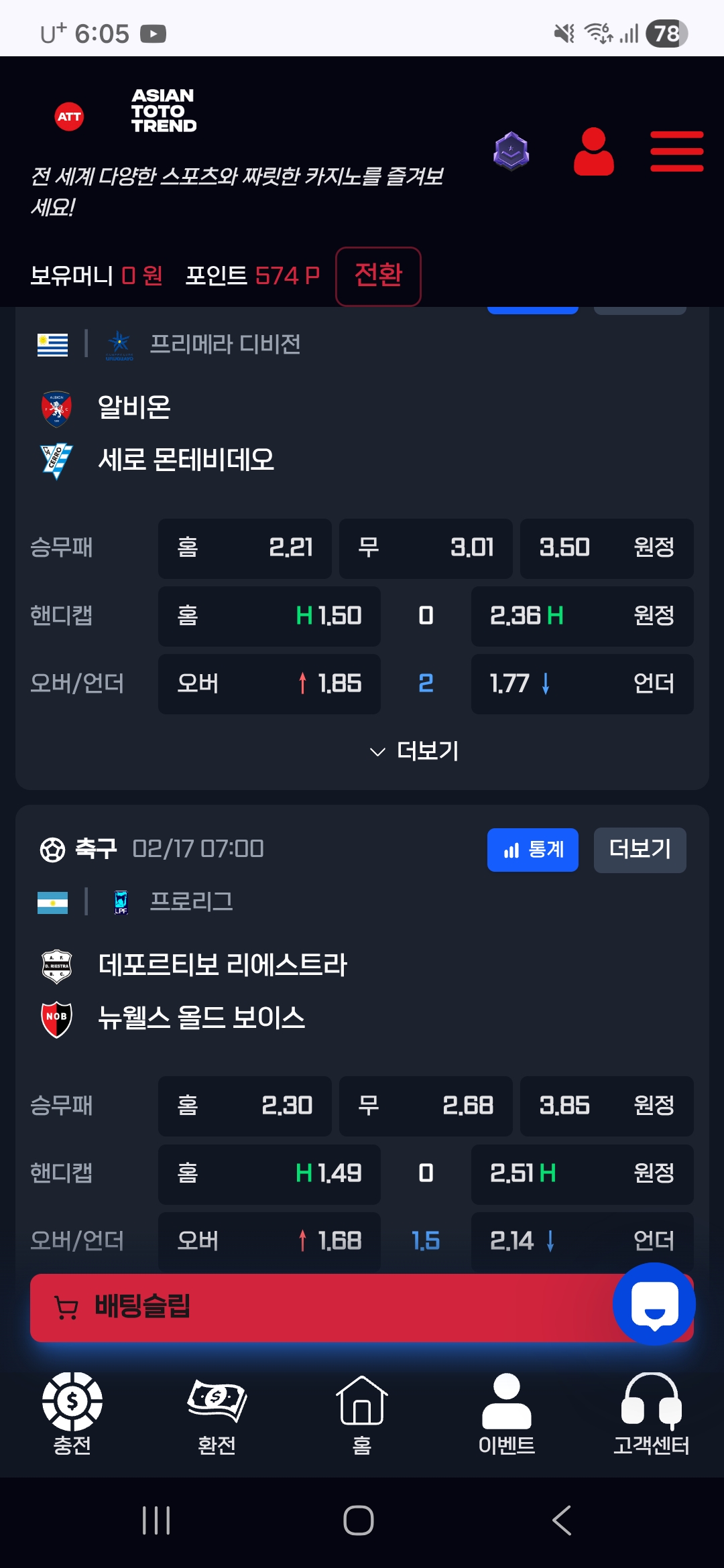Select home win odds 2.21 for 알비온
Viewport: 724px width, 1568px height.
pyautogui.click(x=245, y=548)
